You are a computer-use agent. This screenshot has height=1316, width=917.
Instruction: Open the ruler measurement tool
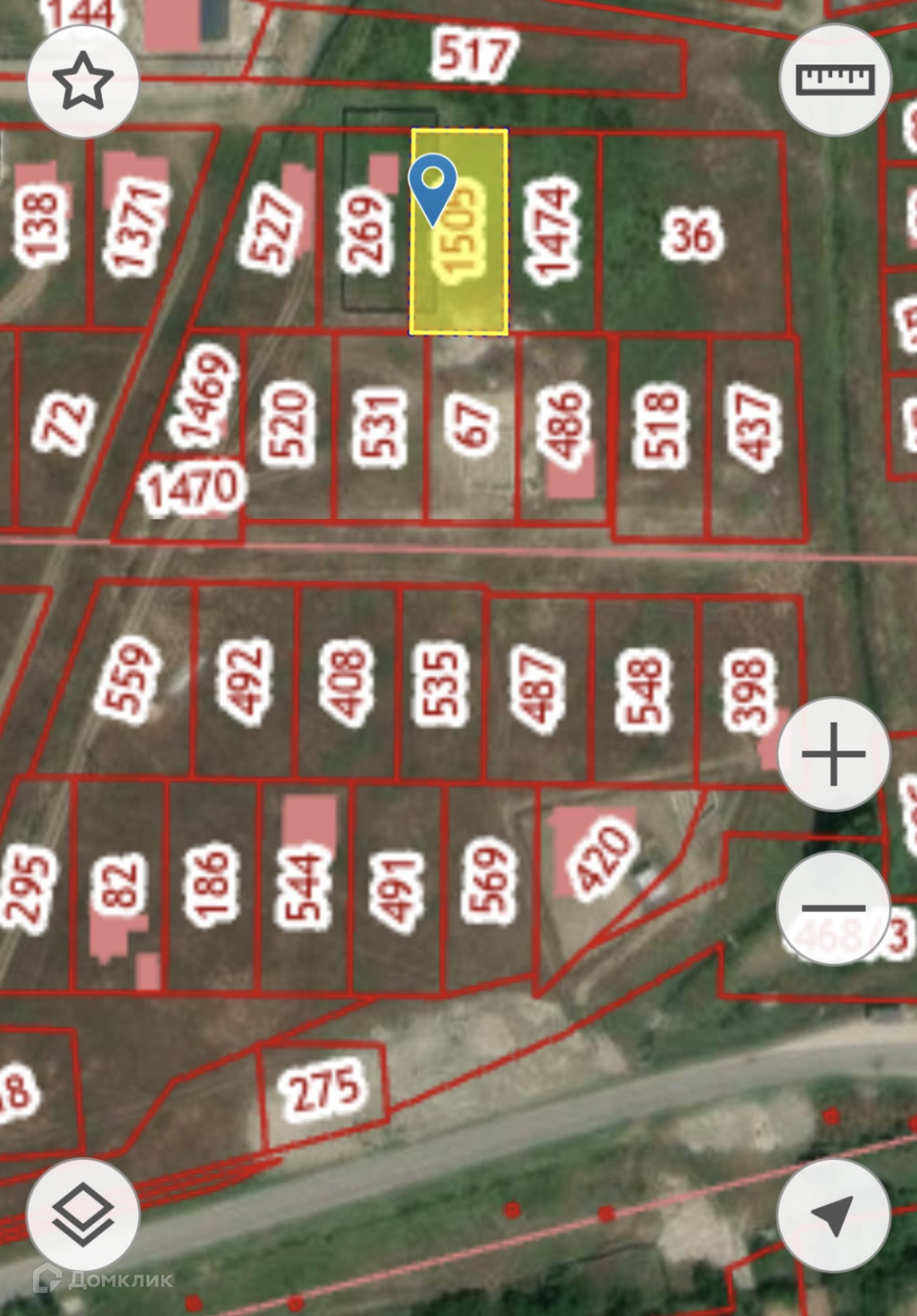tap(835, 80)
